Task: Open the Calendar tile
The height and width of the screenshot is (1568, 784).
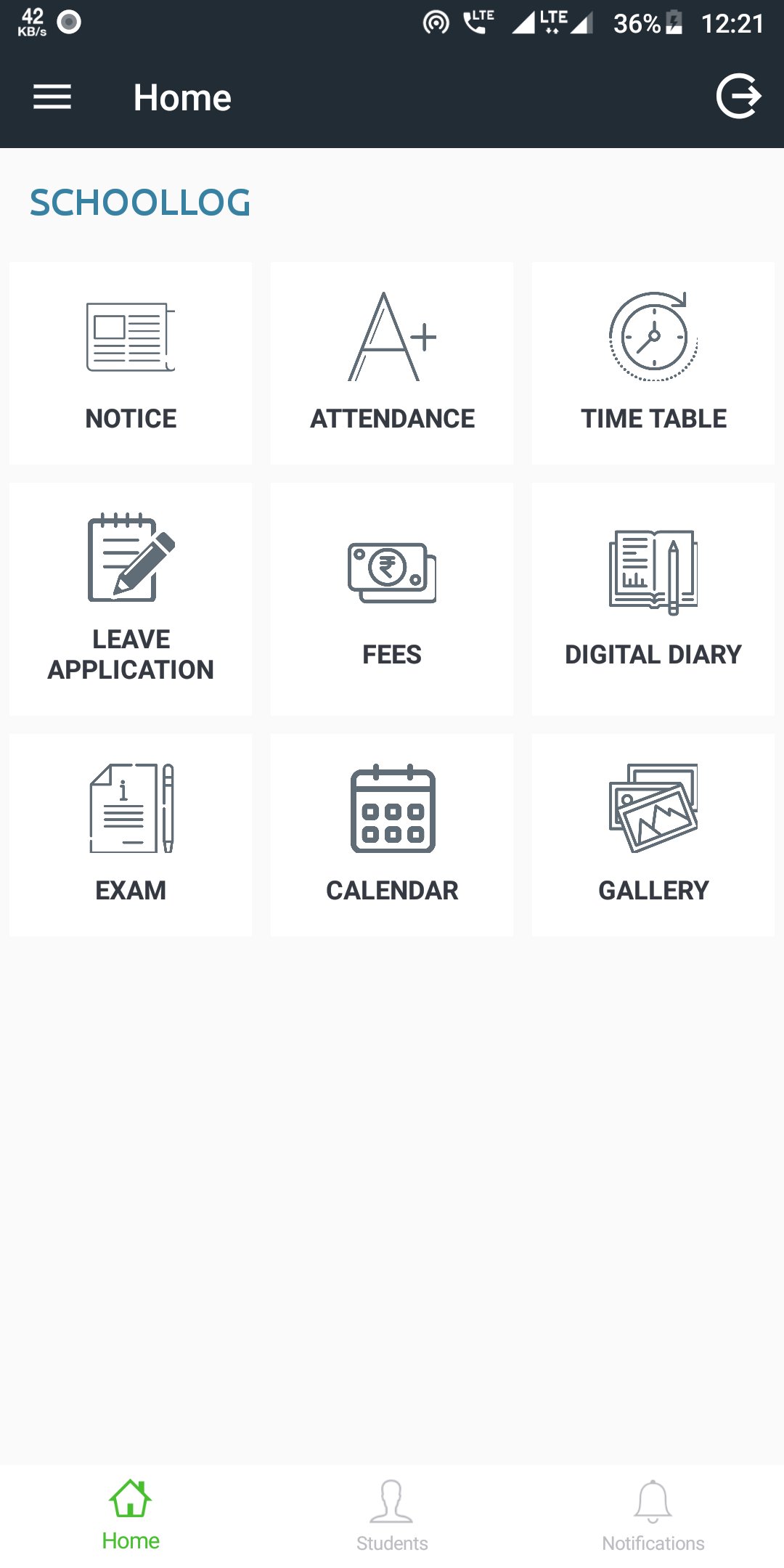Action: pyautogui.click(x=392, y=835)
